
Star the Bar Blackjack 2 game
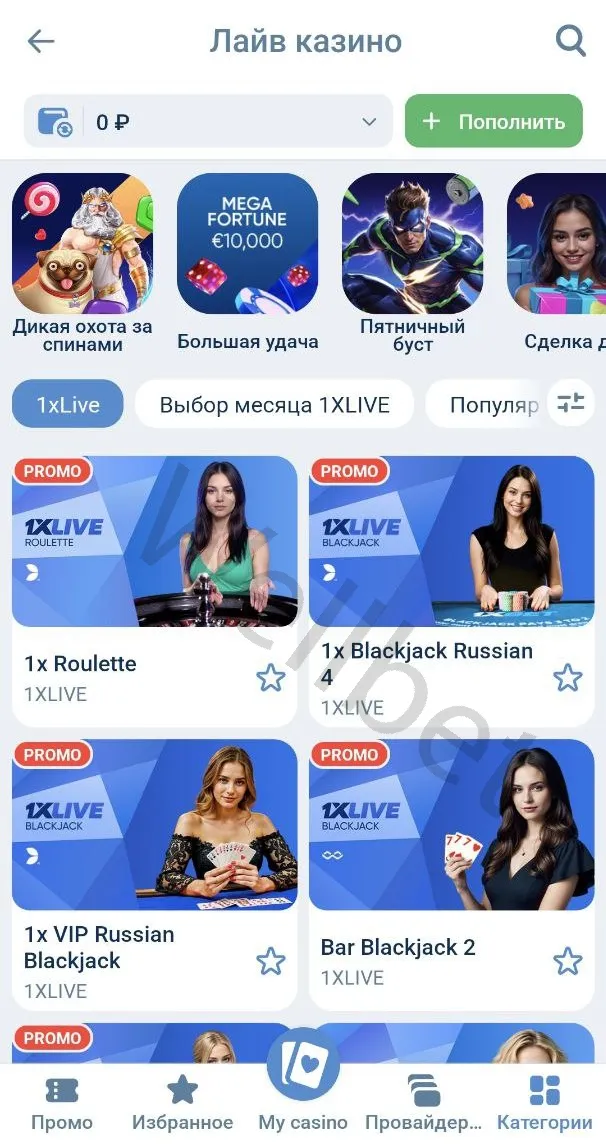click(568, 961)
